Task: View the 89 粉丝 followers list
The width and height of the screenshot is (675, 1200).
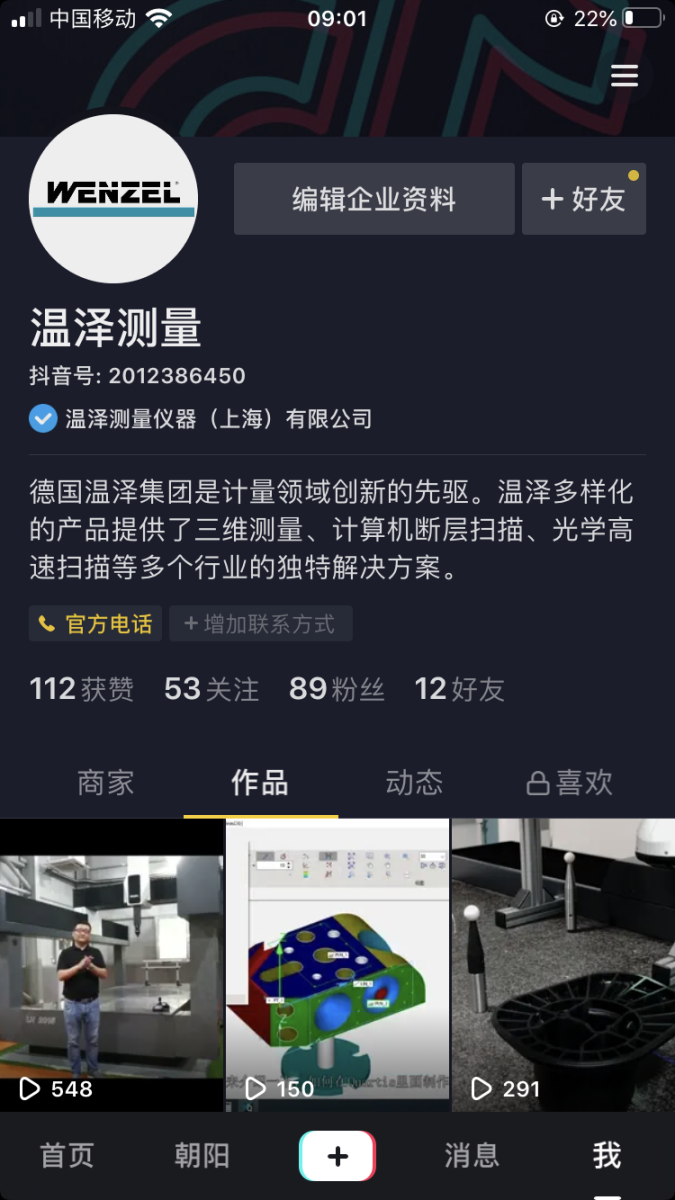Action: tap(336, 689)
